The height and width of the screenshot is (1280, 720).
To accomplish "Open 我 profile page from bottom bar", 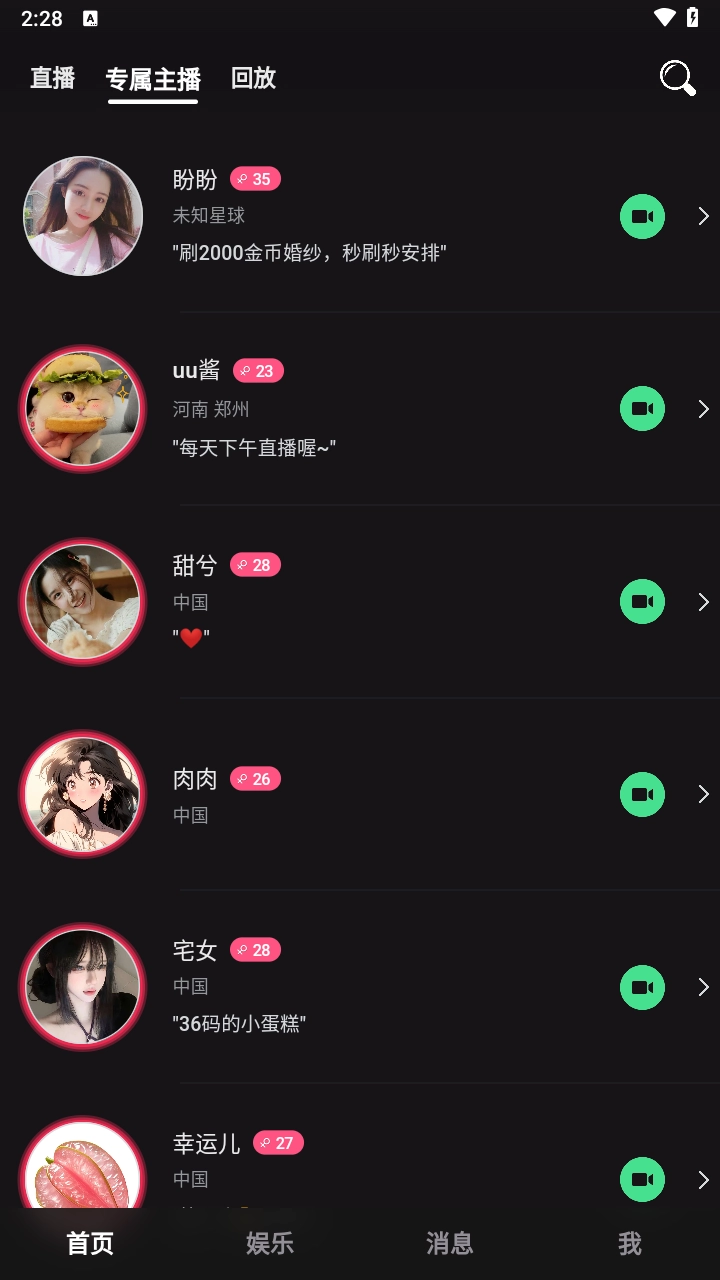I will point(629,1243).
